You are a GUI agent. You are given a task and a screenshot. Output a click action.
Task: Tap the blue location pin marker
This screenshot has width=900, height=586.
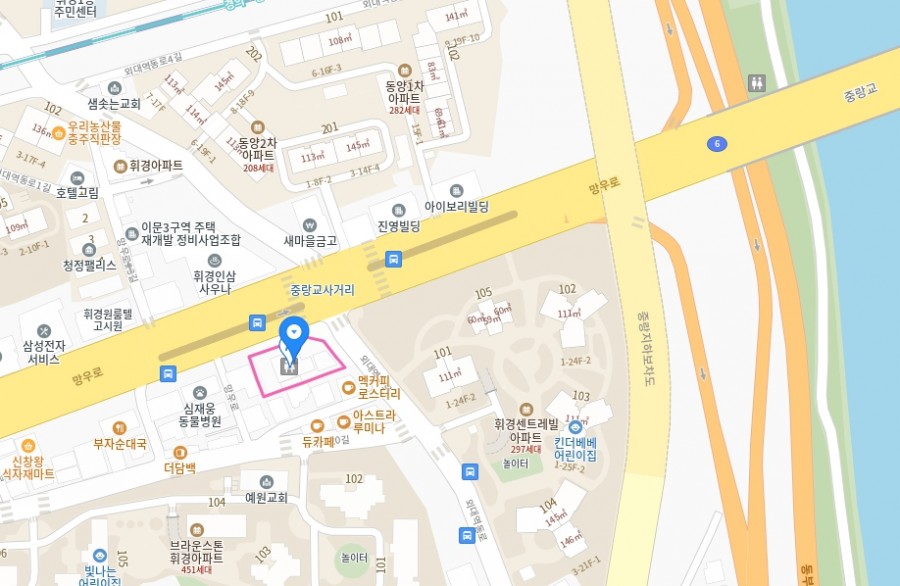click(x=293, y=336)
